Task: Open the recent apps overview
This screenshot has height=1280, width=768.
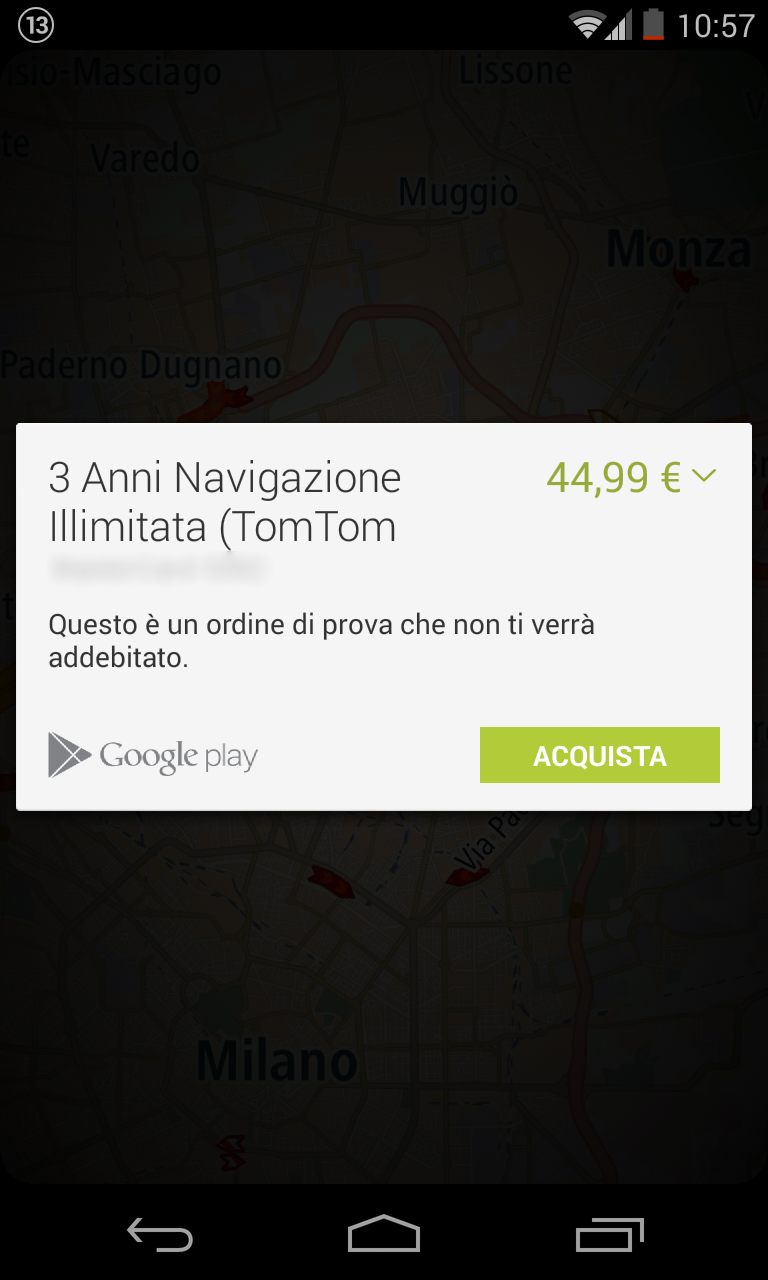Action: point(611,1236)
